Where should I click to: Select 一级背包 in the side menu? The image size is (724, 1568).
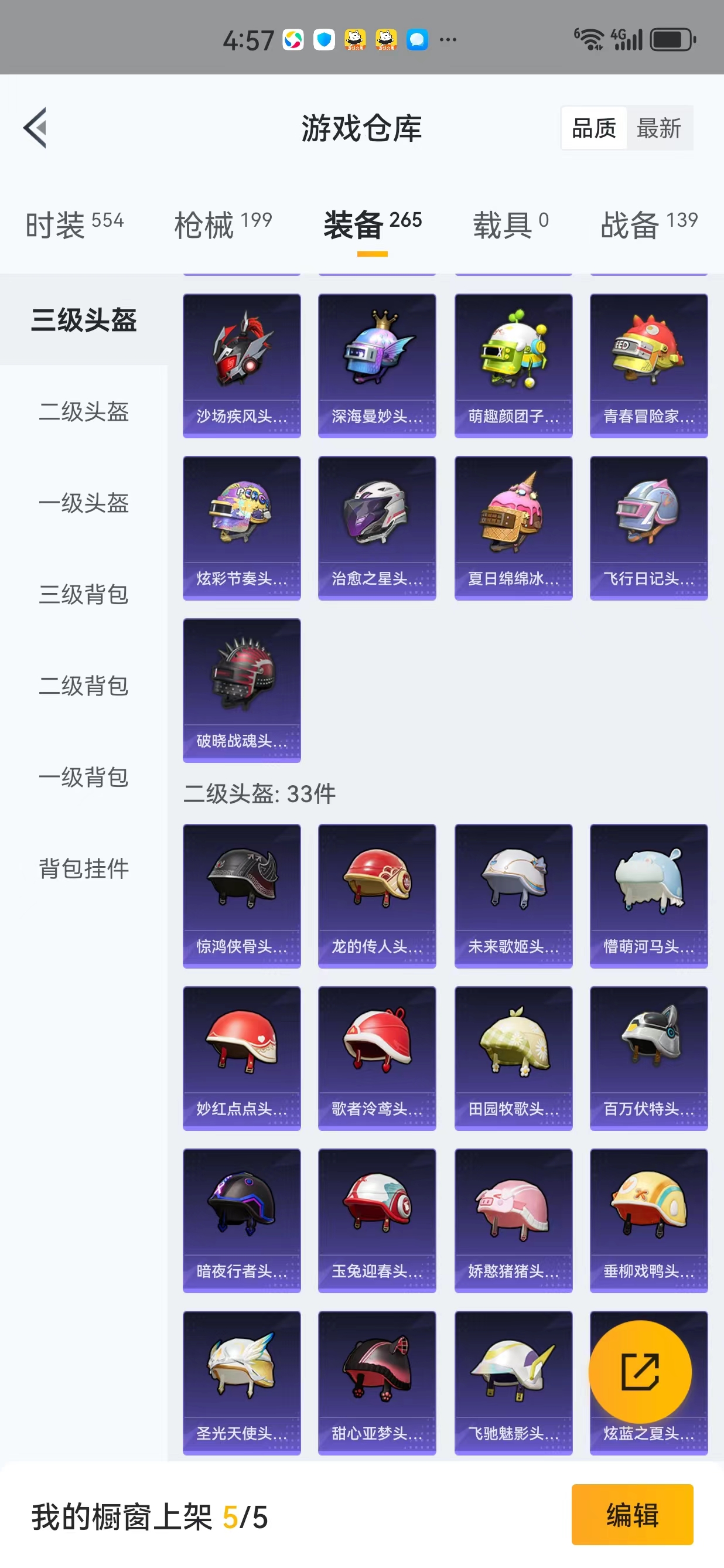[84, 777]
